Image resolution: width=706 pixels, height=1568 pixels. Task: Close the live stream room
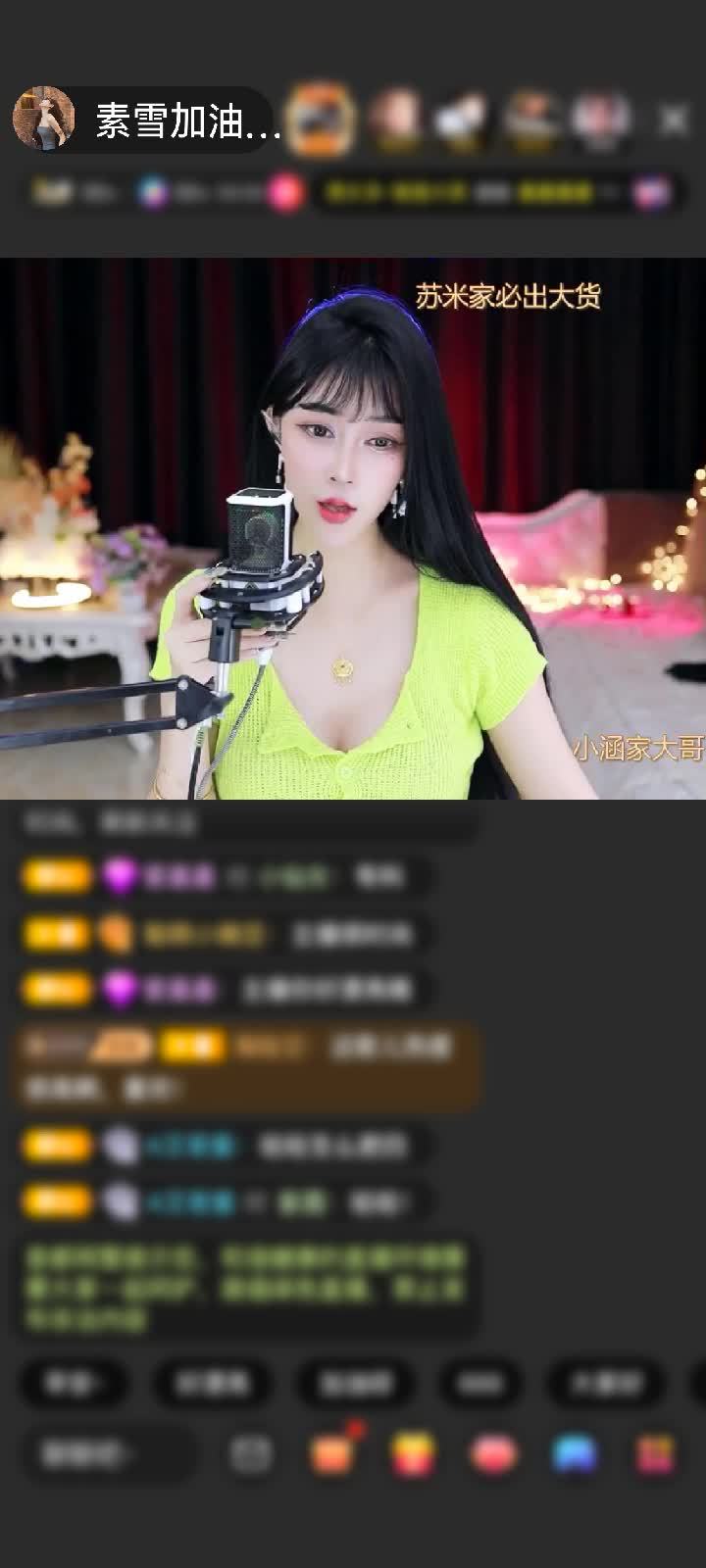673,121
